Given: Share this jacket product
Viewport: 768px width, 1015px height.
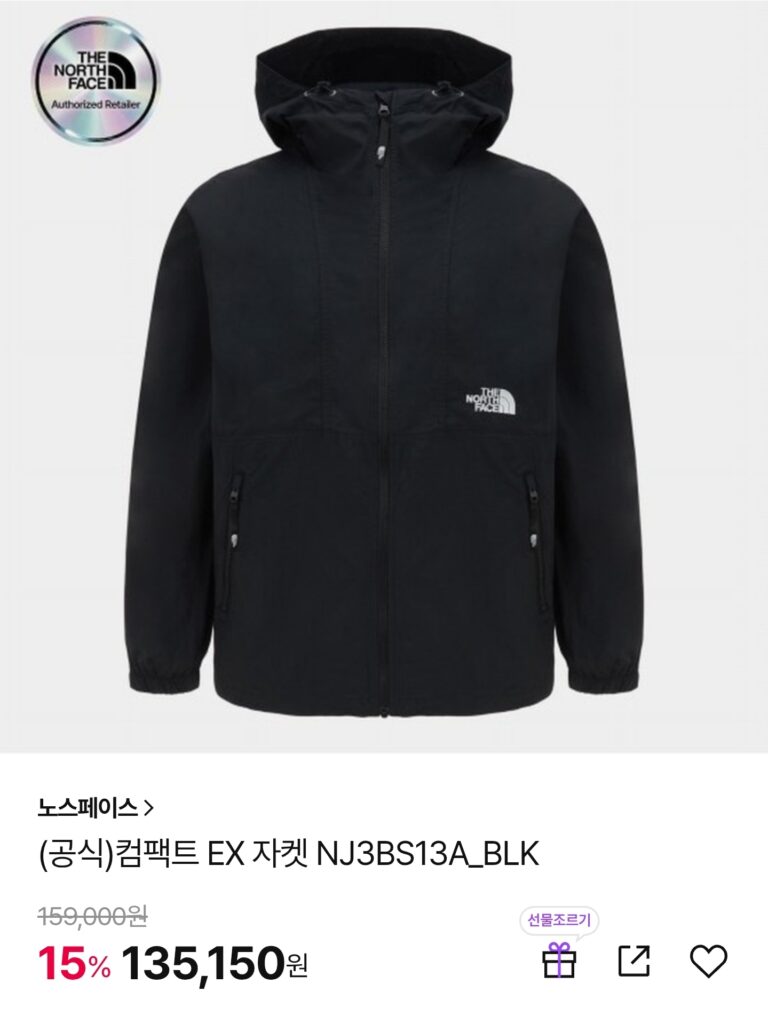Looking at the screenshot, I should pyautogui.click(x=634, y=961).
